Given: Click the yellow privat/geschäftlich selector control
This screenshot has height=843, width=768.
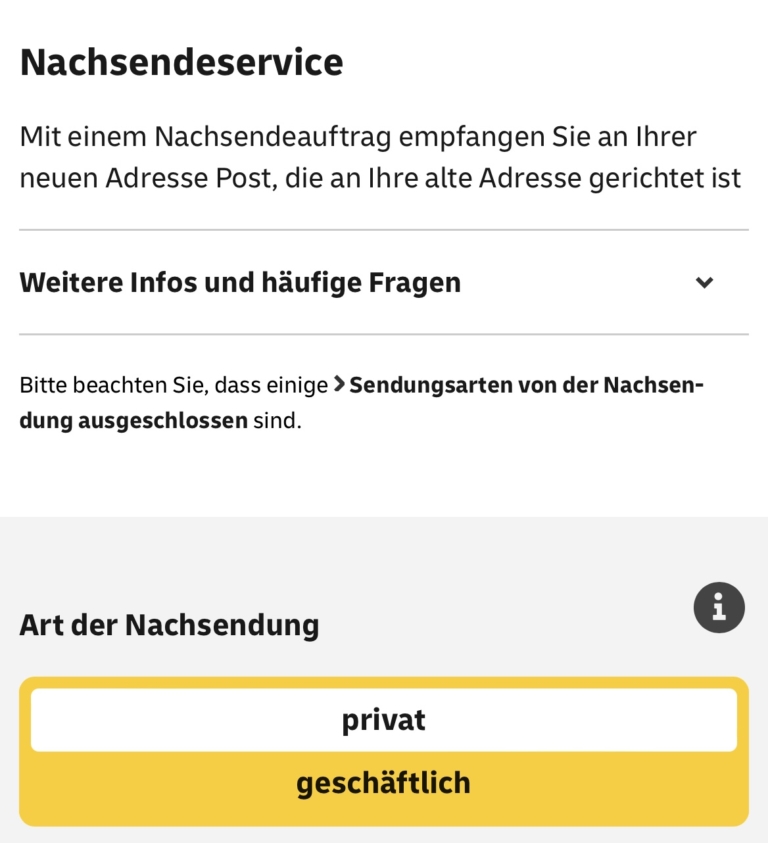Looking at the screenshot, I should [383, 750].
